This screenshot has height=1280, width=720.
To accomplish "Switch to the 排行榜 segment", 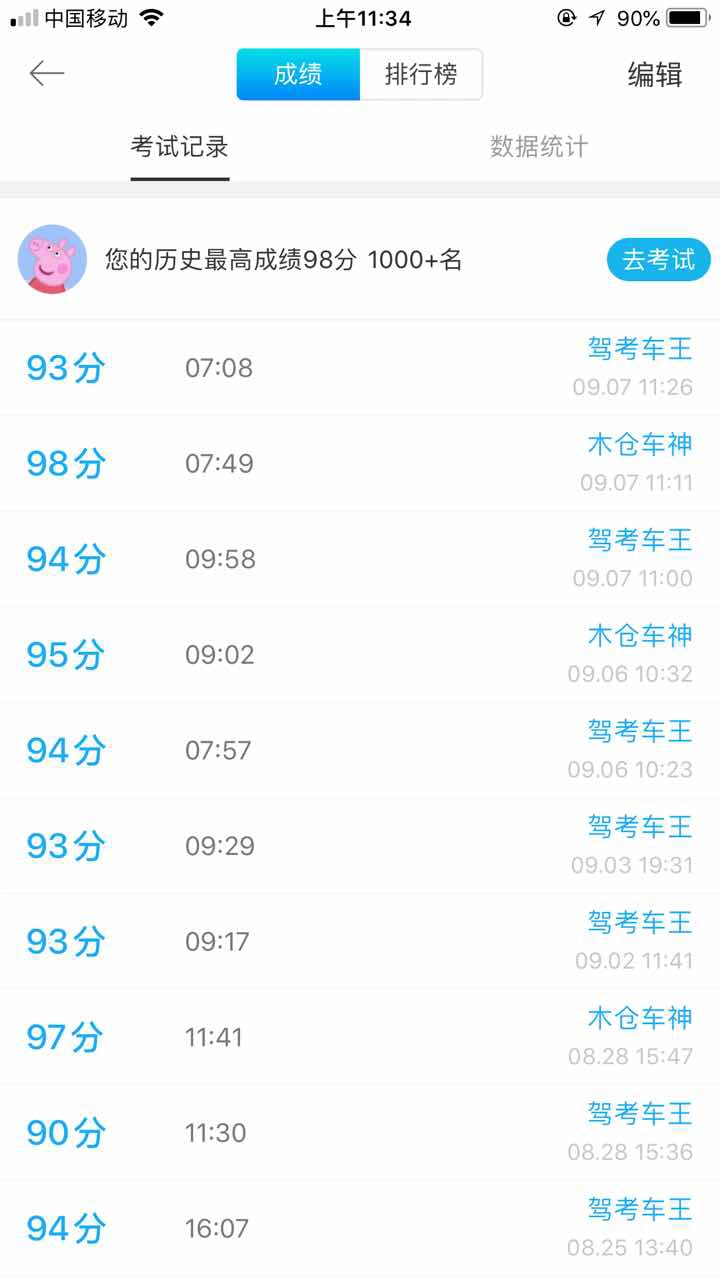I will click(x=421, y=74).
